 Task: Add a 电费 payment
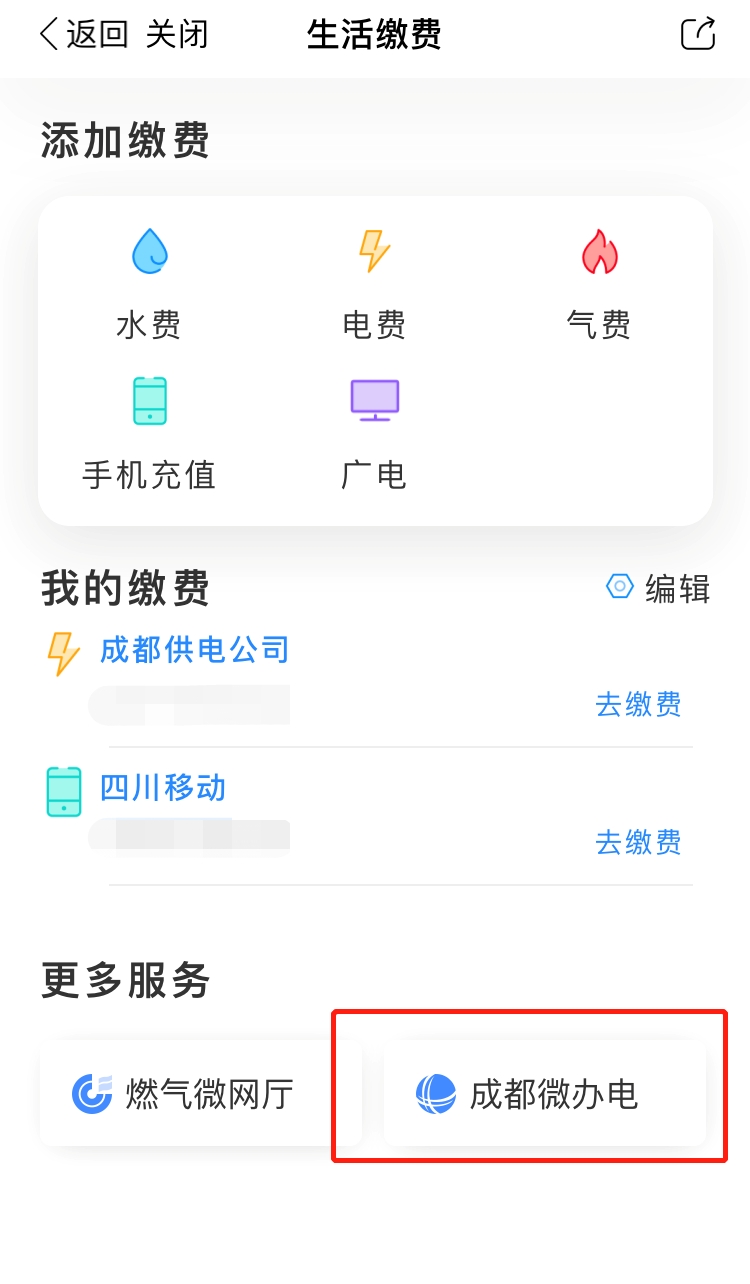click(374, 284)
